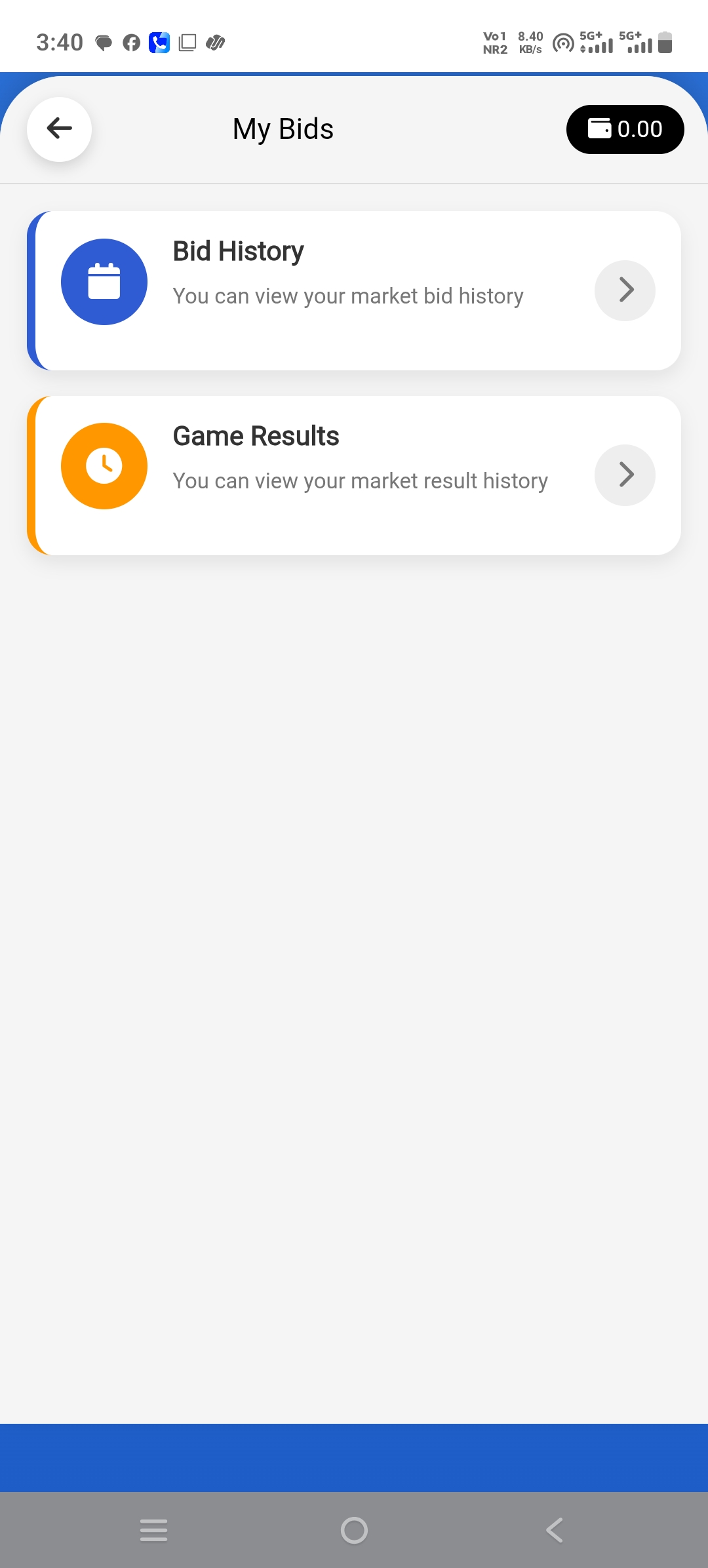The width and height of the screenshot is (708, 1568).
Task: Select the hotspot icon in the status bar
Action: [562, 43]
